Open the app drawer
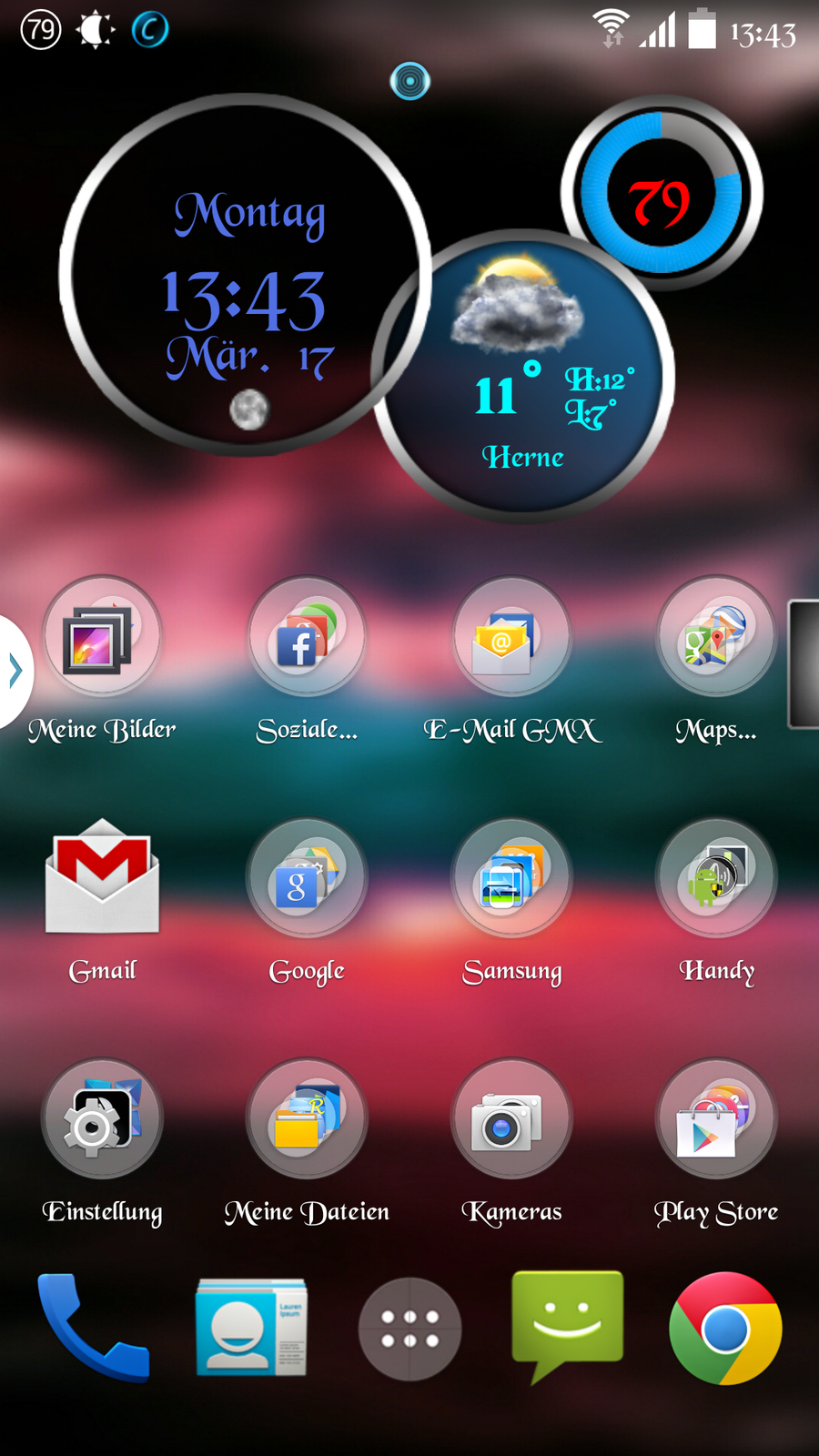This screenshot has height=1456, width=819. pyautogui.click(x=409, y=1329)
